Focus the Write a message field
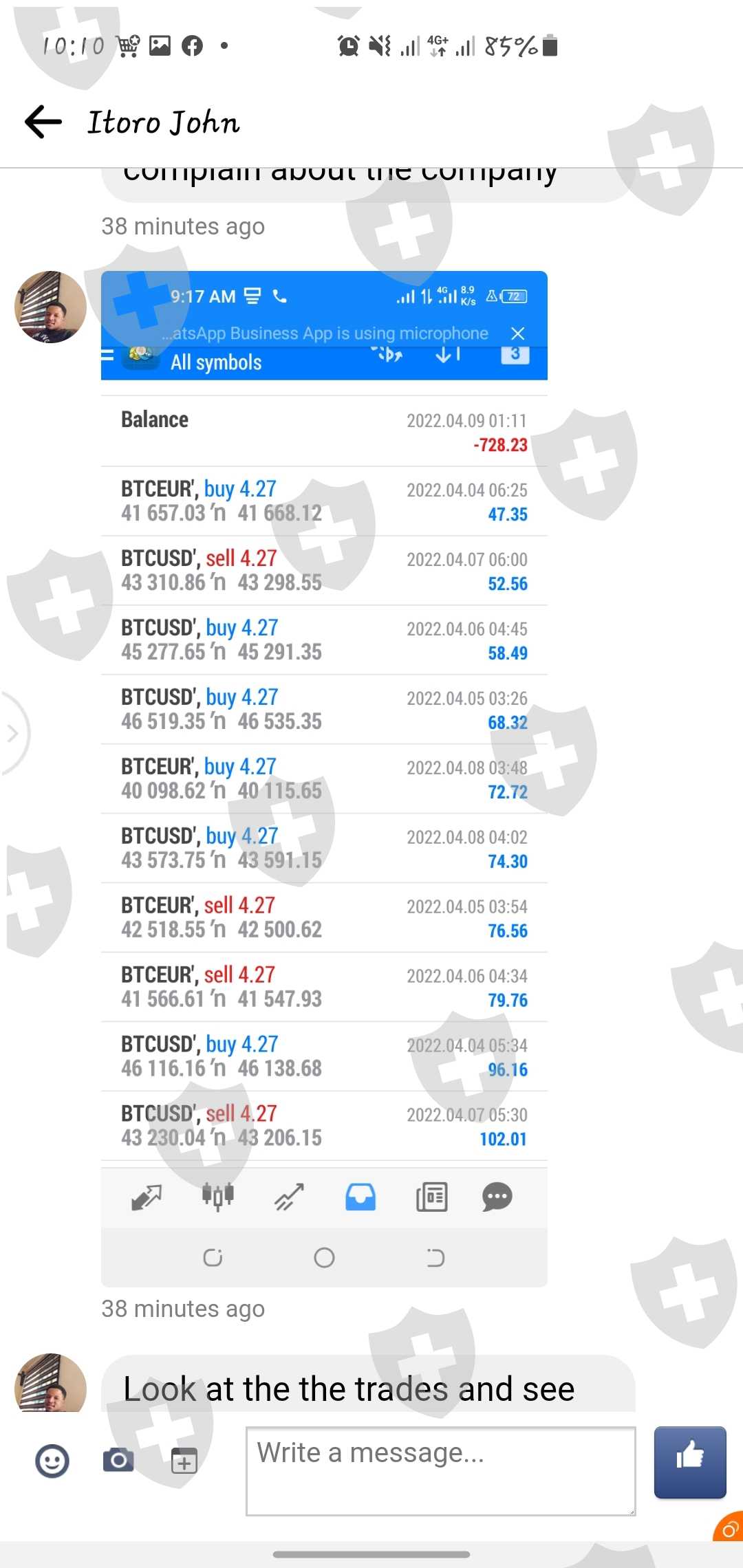This screenshot has height=1568, width=743. coord(440,1470)
